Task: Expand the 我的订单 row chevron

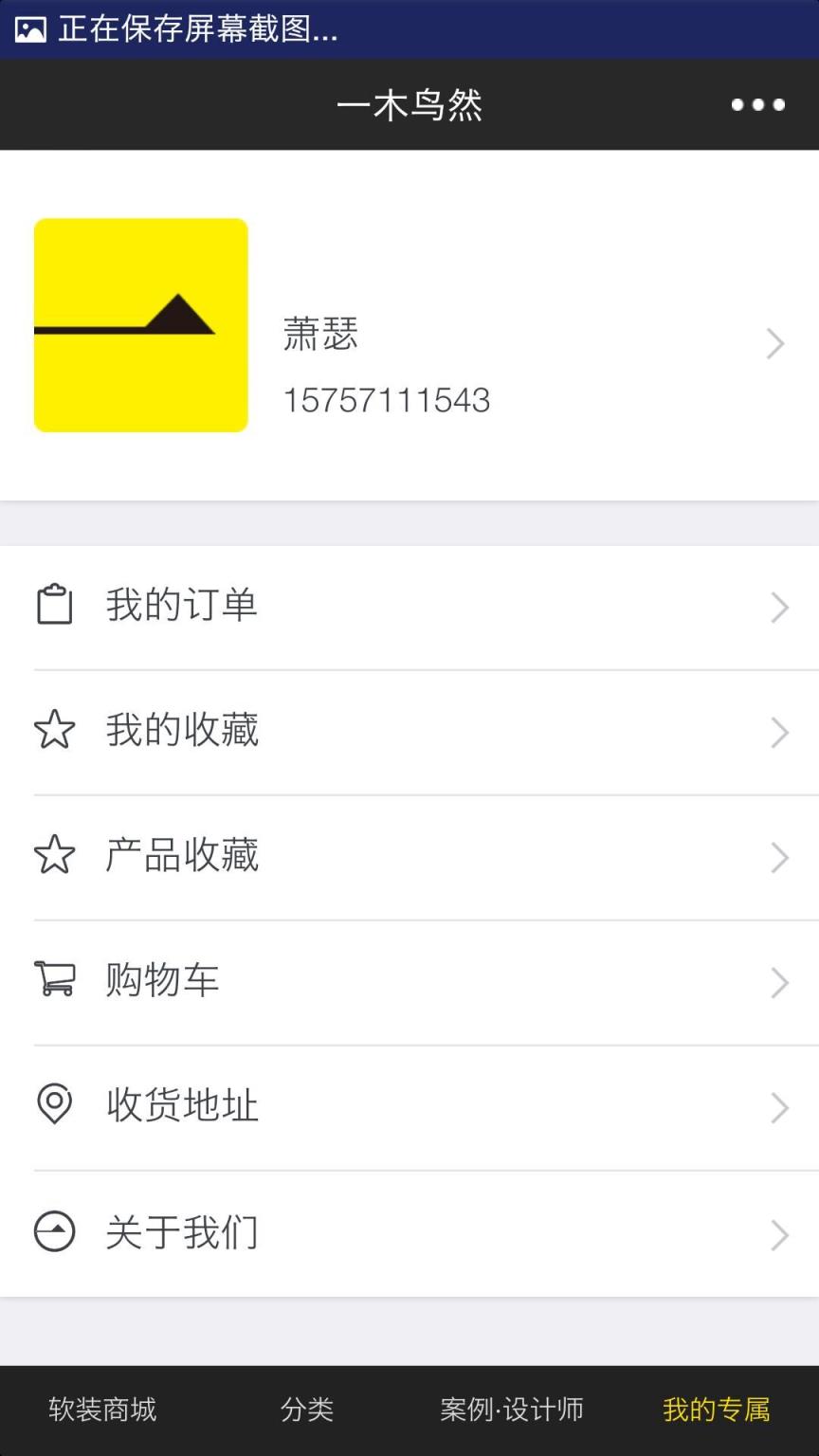Action: (778, 607)
